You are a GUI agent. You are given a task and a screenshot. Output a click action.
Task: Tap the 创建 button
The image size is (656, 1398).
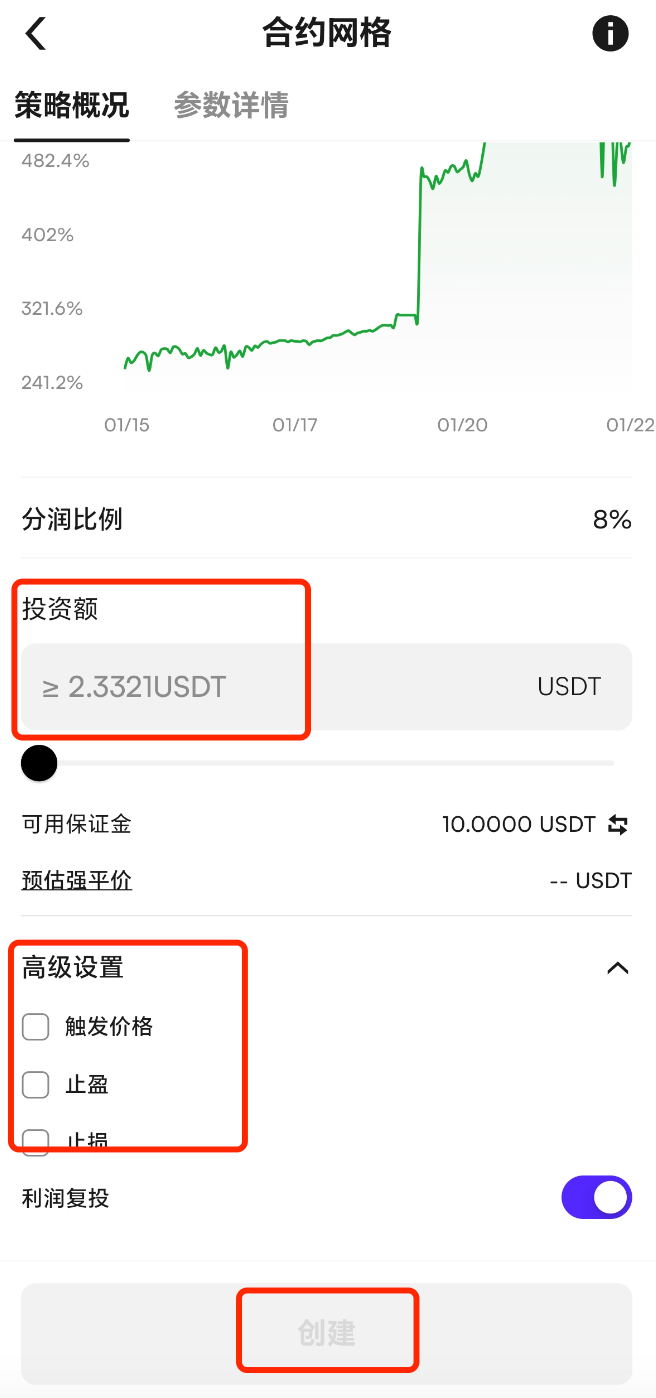pos(327,1333)
